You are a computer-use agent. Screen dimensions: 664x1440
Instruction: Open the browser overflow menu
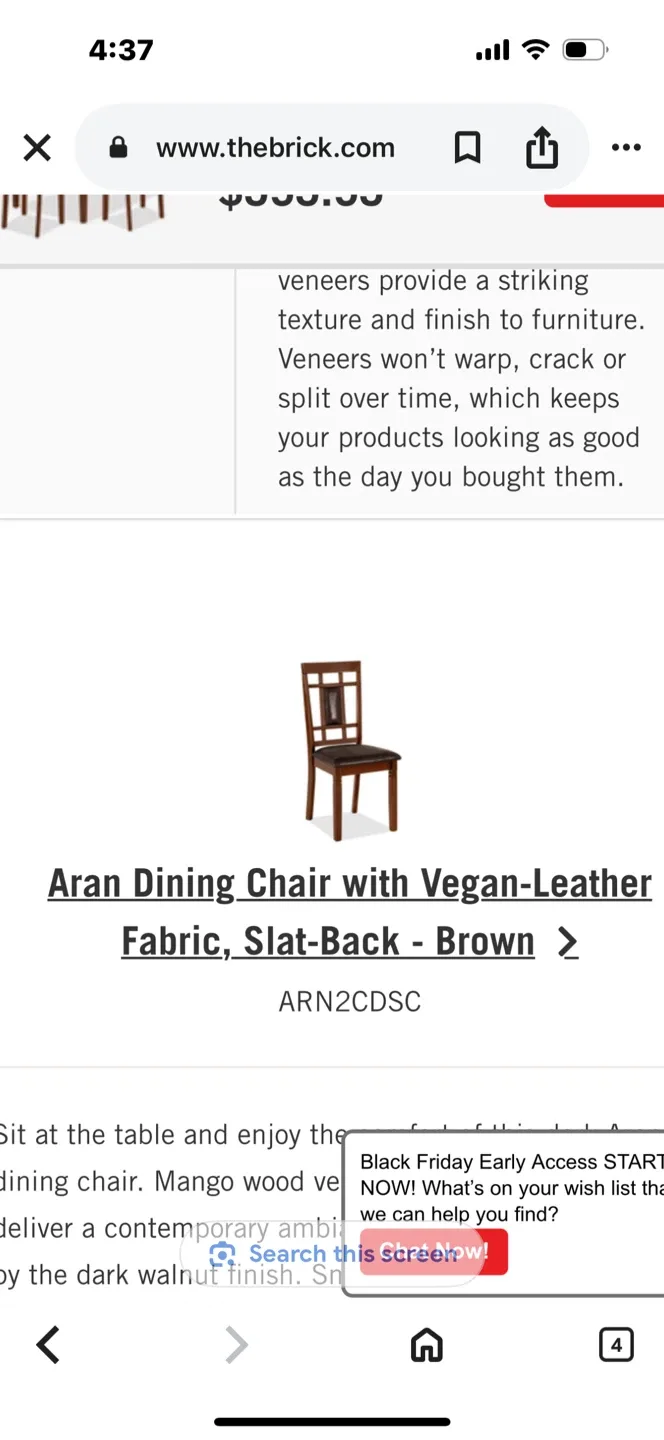point(626,149)
